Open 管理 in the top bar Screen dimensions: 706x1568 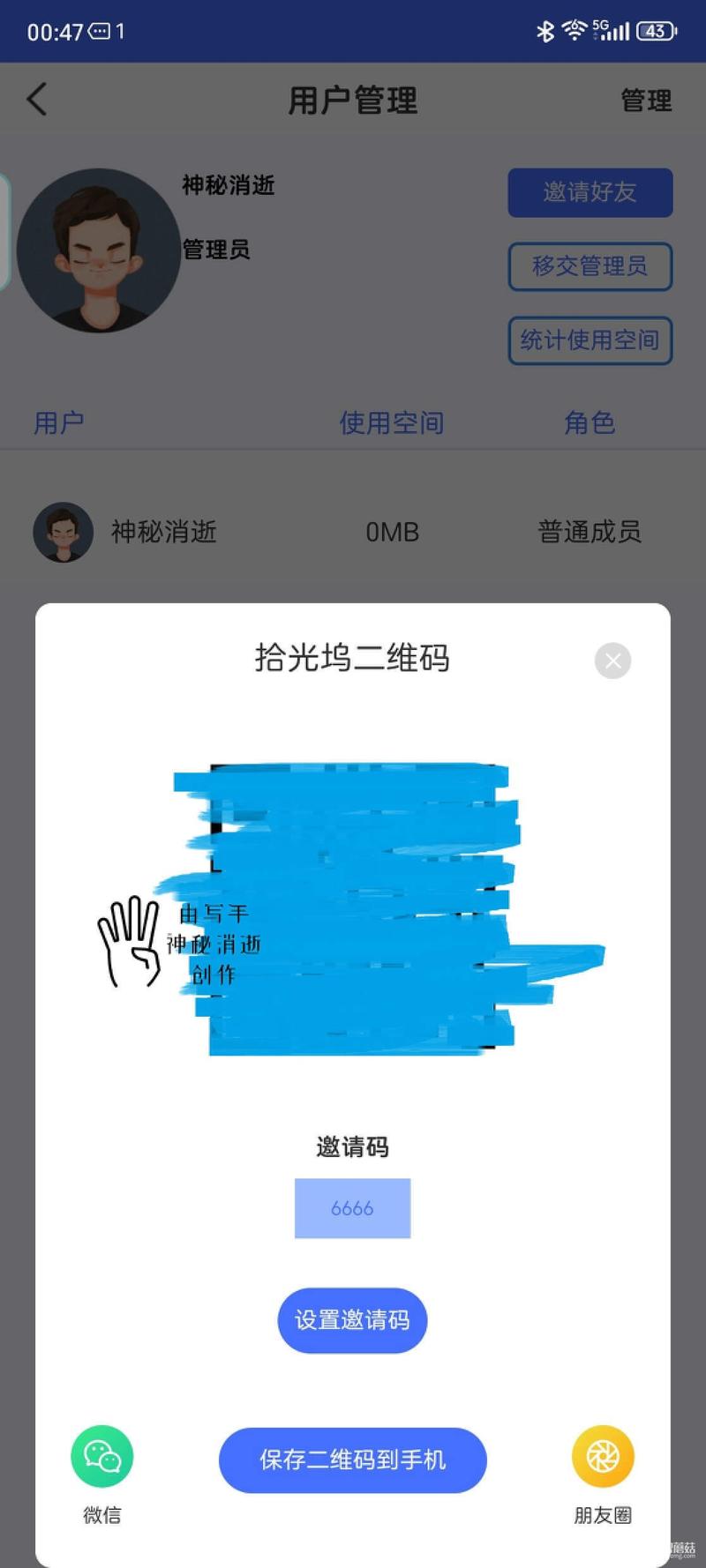coord(646,101)
